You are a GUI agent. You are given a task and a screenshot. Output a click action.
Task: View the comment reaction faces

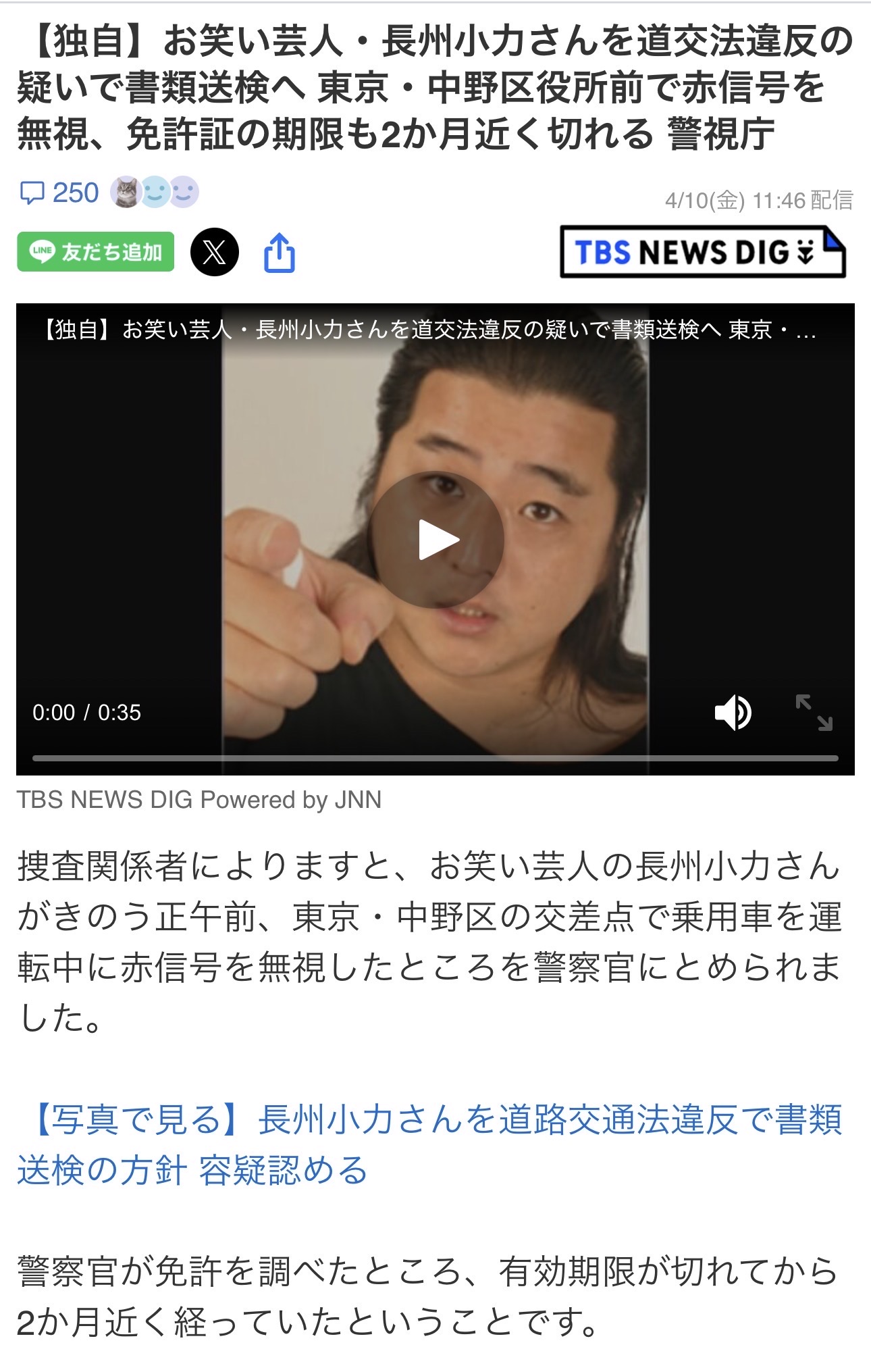click(155, 193)
